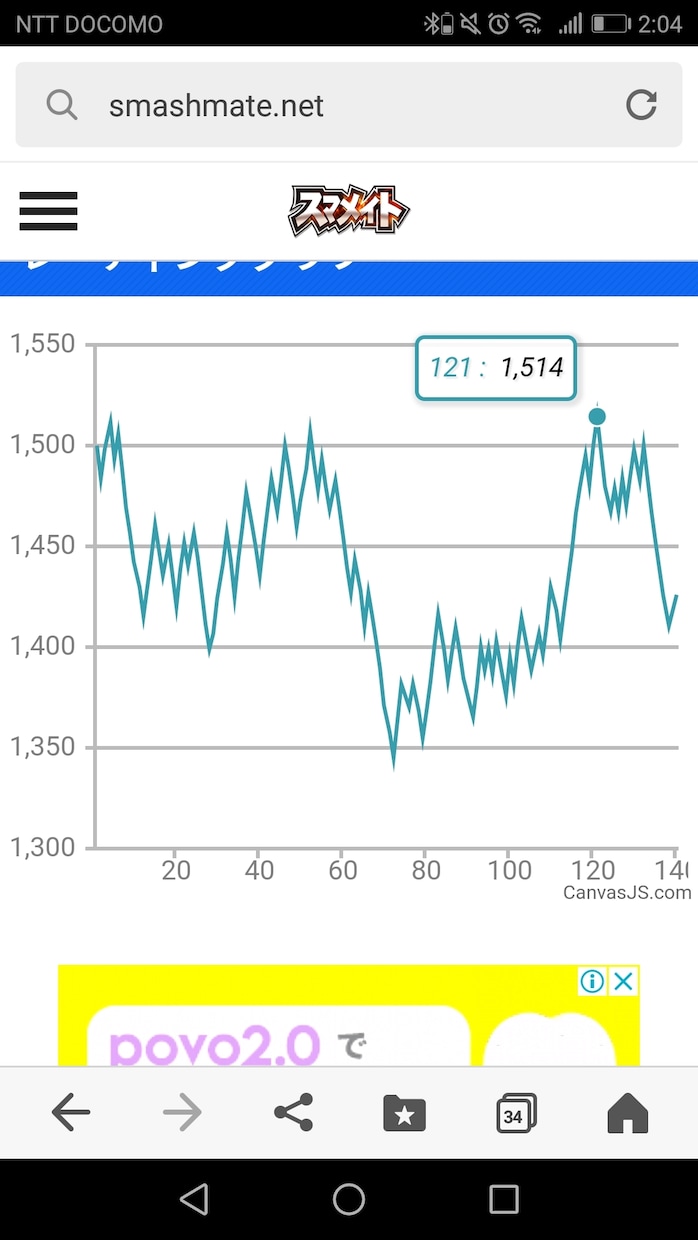This screenshot has height=1240, width=698.
Task: Tap the CanvasJS.com credit link
Action: click(627, 893)
